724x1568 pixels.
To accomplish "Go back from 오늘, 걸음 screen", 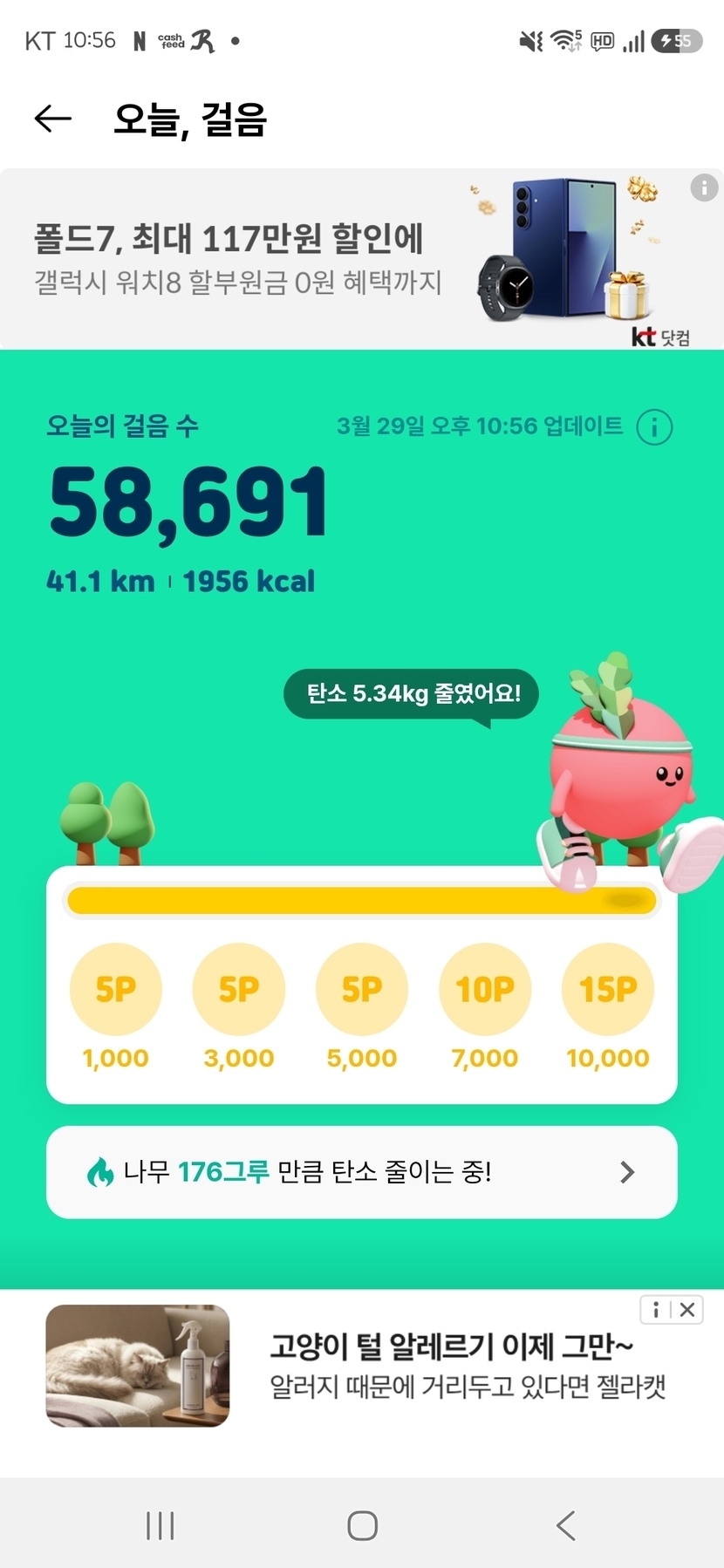I will click(52, 119).
